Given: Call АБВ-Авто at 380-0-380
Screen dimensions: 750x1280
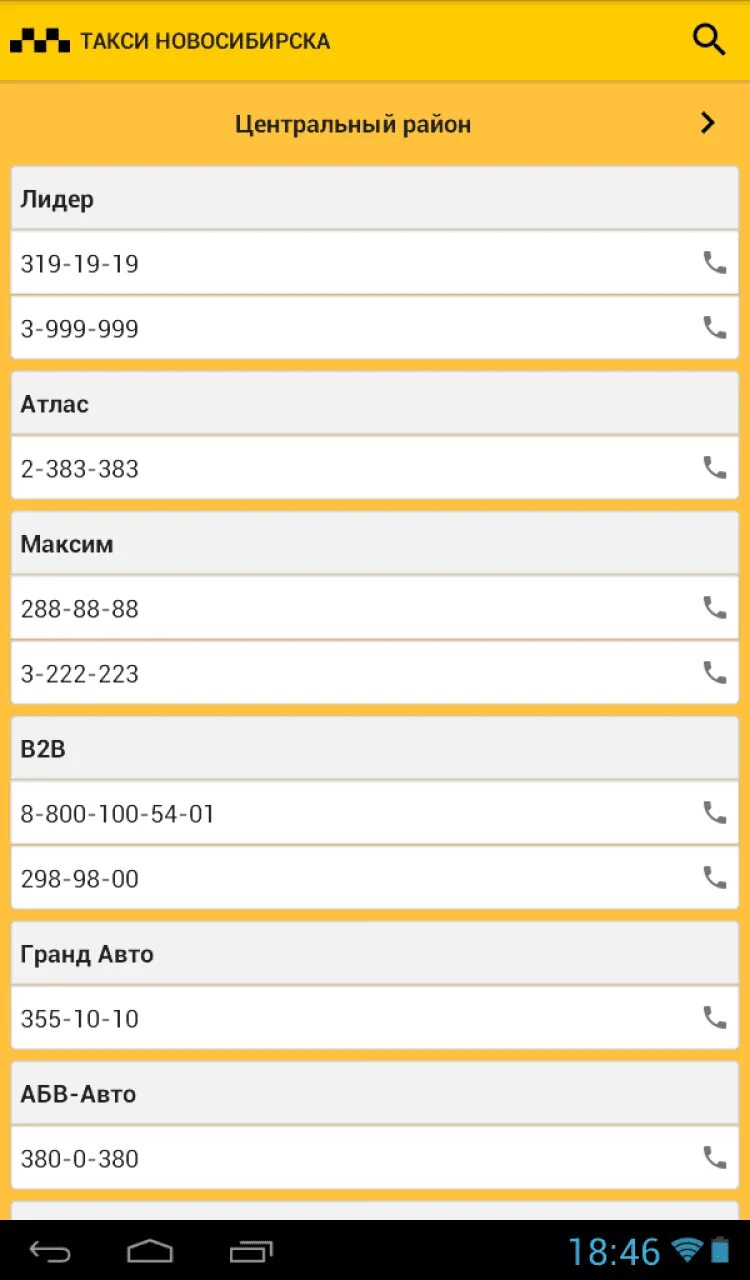Looking at the screenshot, I should click(714, 1158).
